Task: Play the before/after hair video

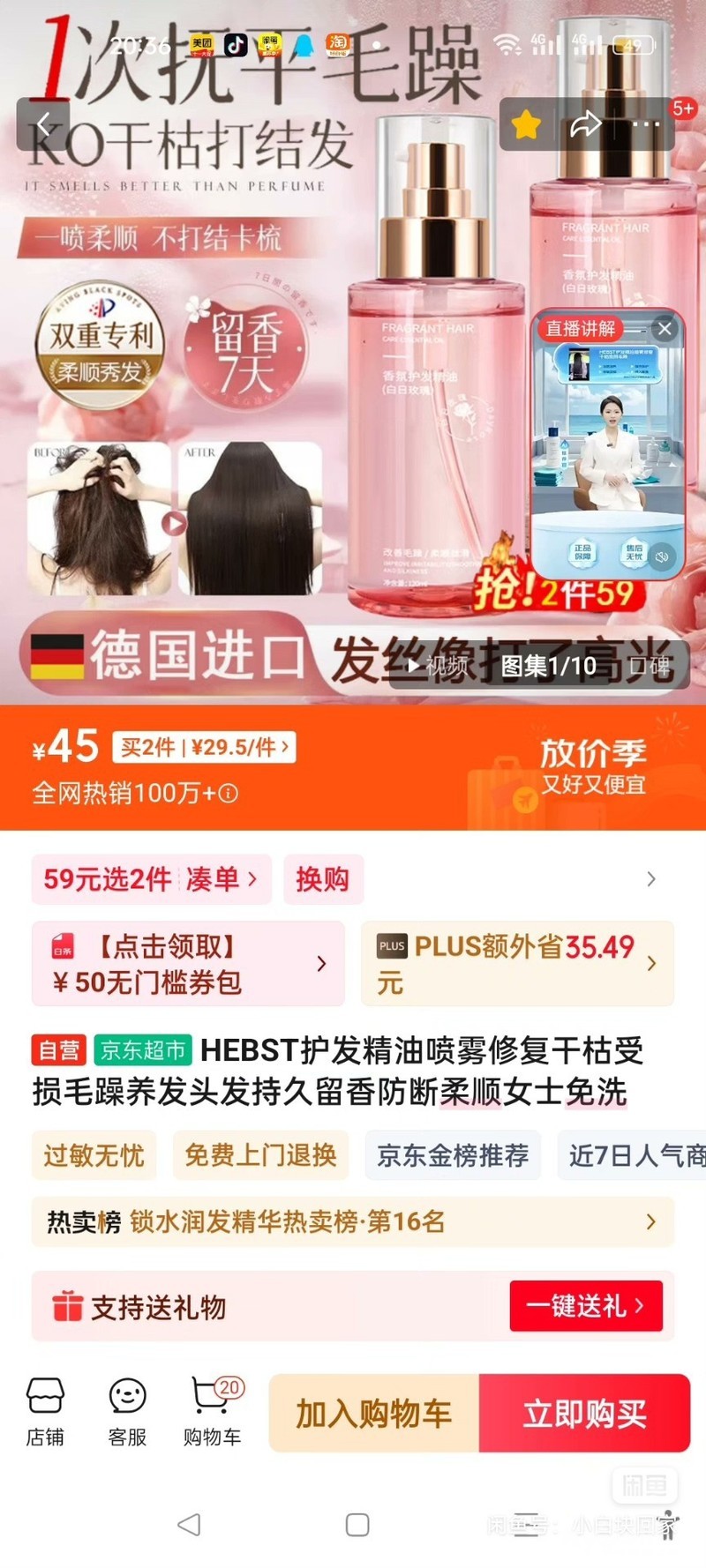Action: click(x=174, y=523)
